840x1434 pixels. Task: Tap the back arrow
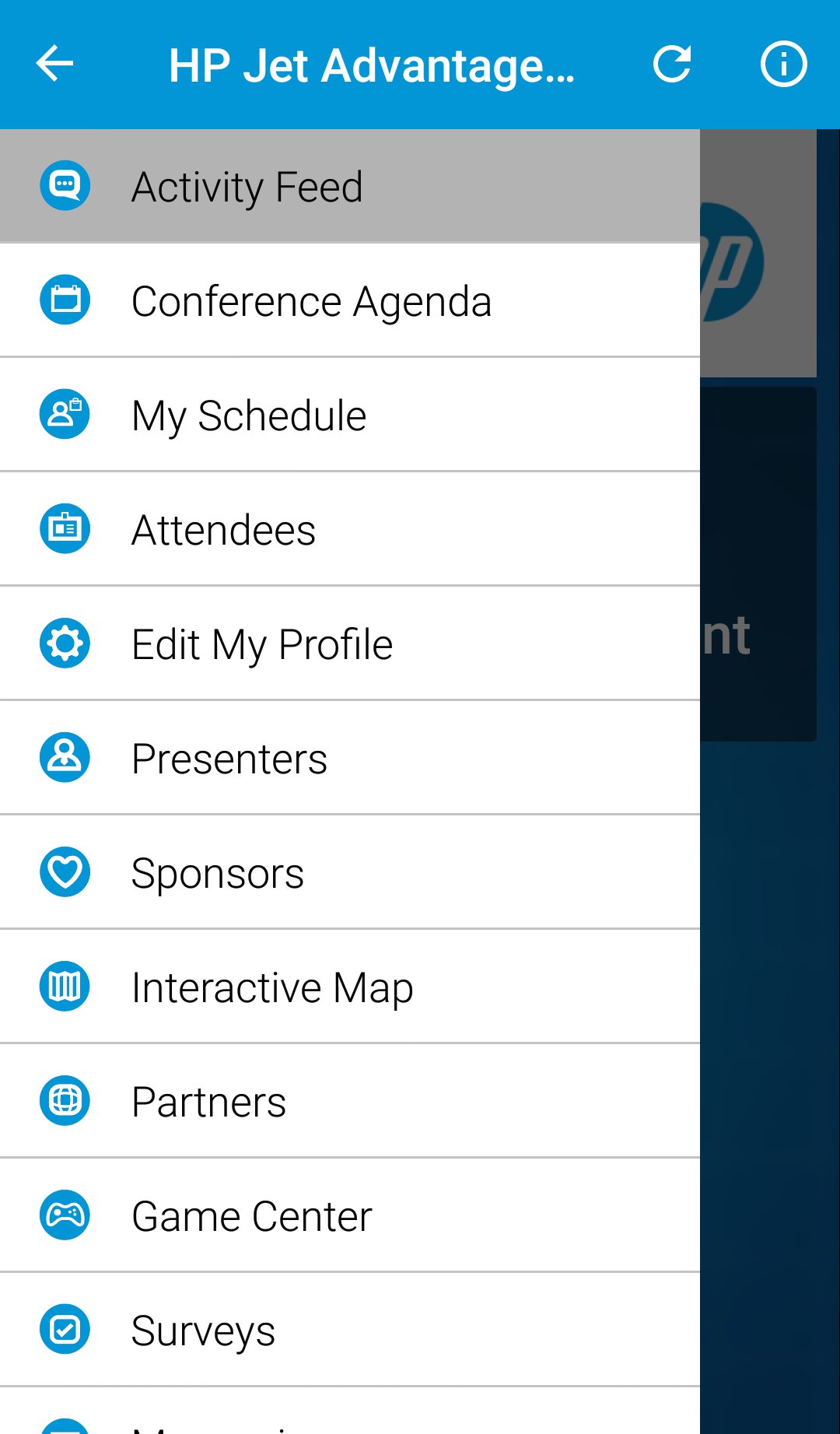[54, 64]
